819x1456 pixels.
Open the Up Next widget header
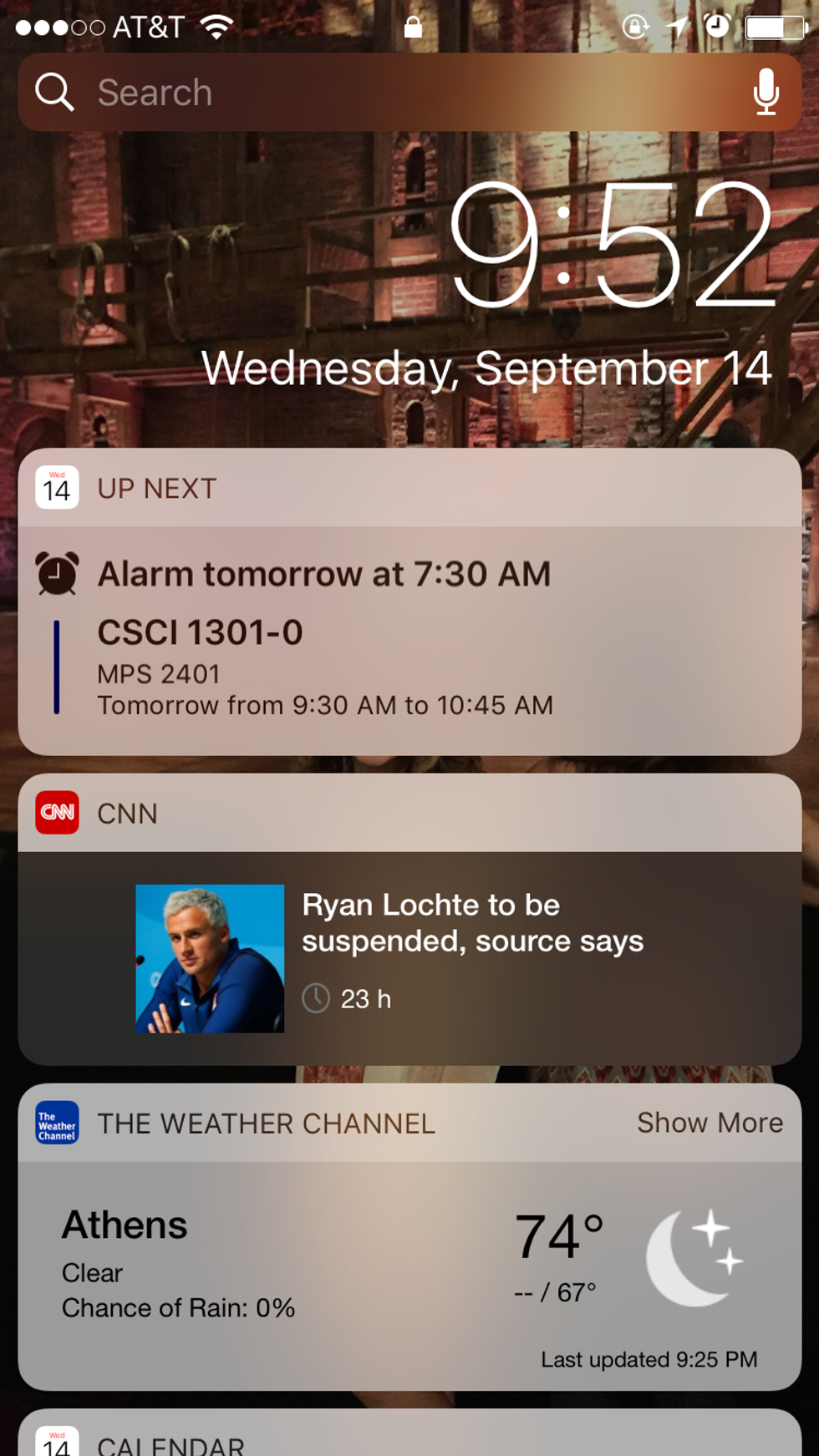(157, 489)
